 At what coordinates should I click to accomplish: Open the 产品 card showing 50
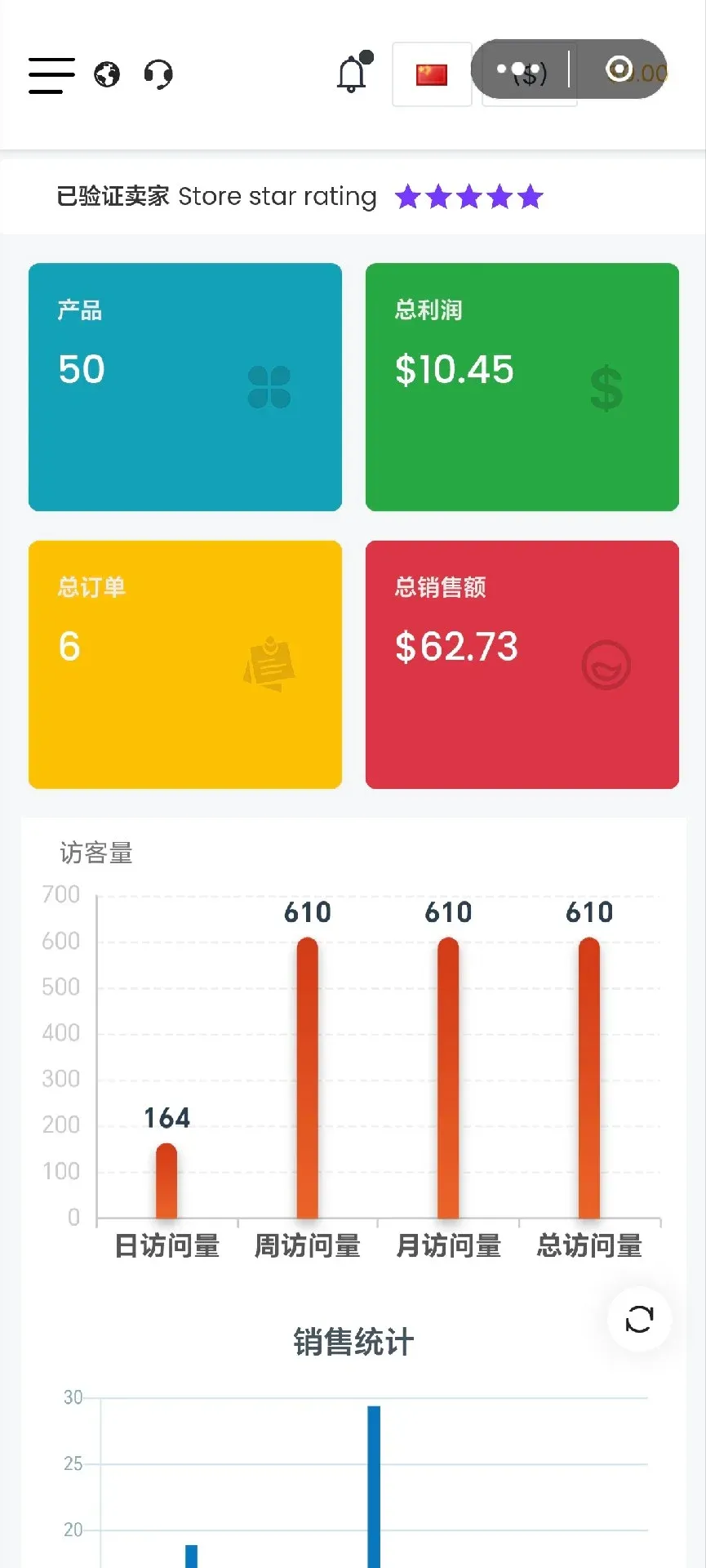185,386
